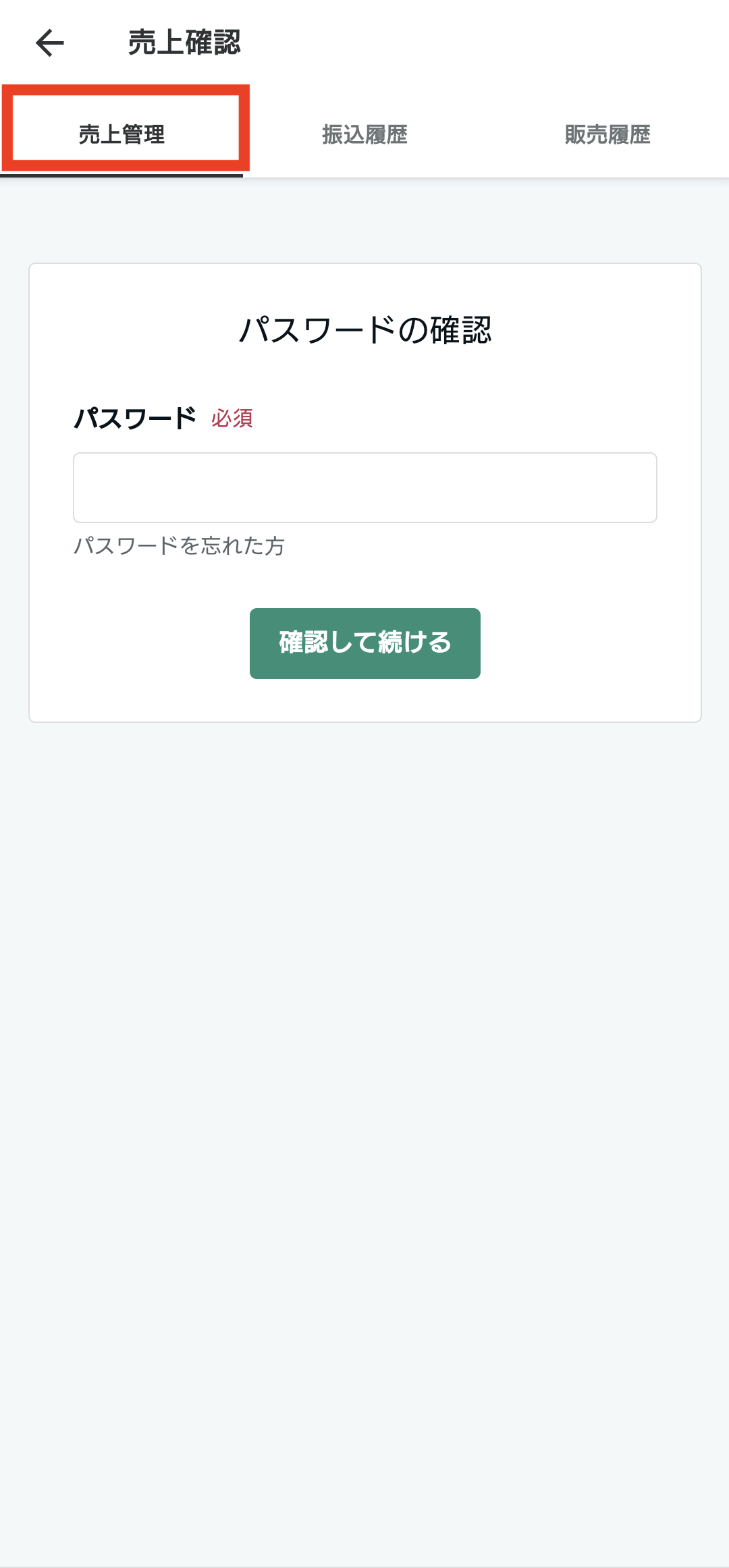Open the 販売履歴 tab
Image resolution: width=729 pixels, height=1568 pixels.
607,134
